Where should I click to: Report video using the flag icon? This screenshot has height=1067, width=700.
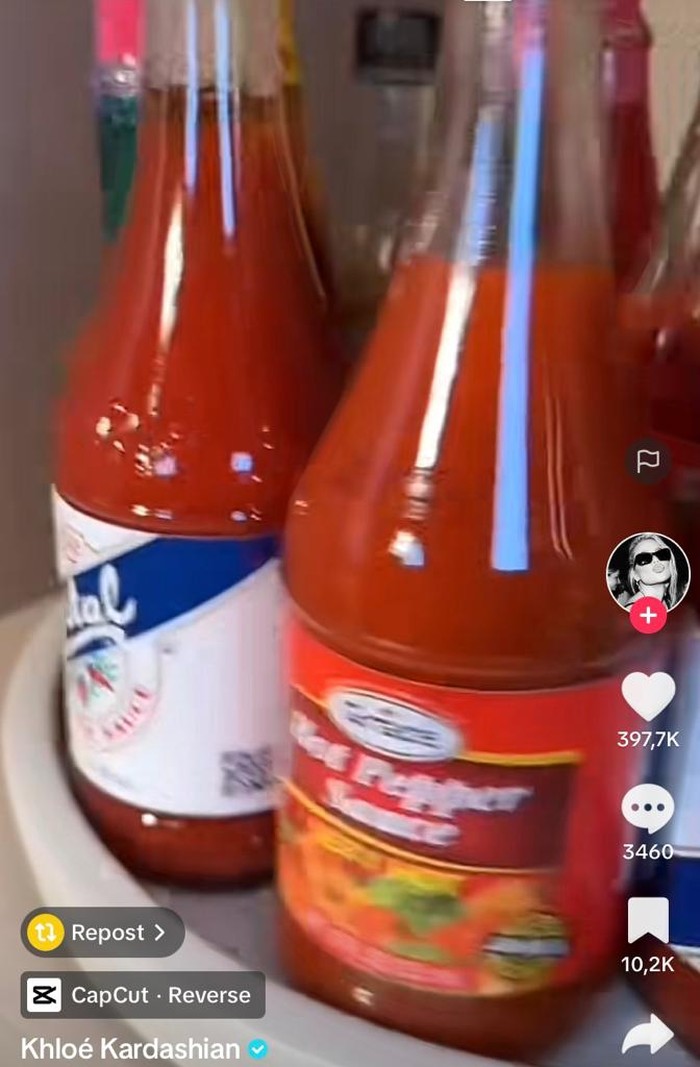pos(648,461)
